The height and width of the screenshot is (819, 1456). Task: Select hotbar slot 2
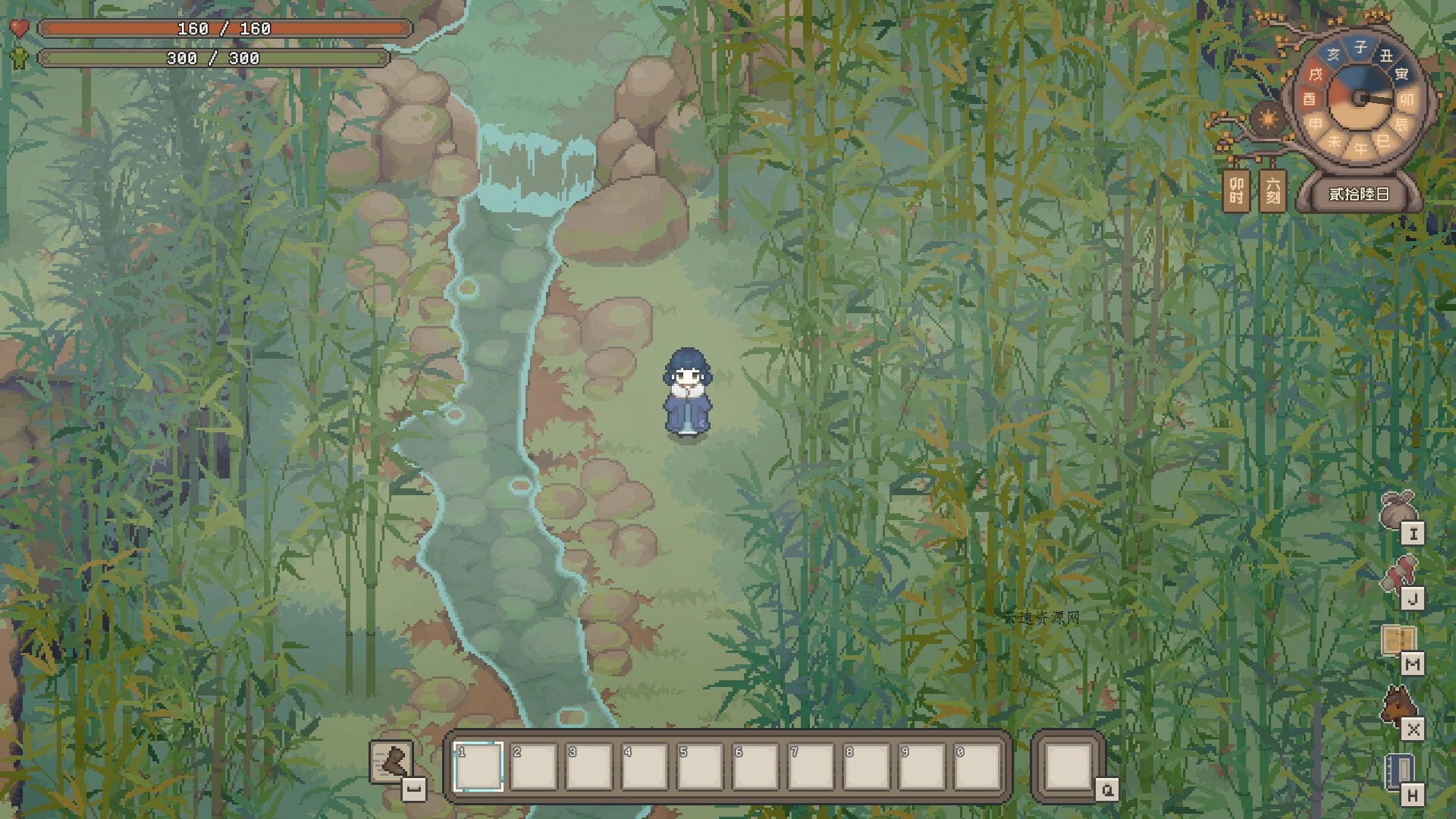tap(534, 767)
